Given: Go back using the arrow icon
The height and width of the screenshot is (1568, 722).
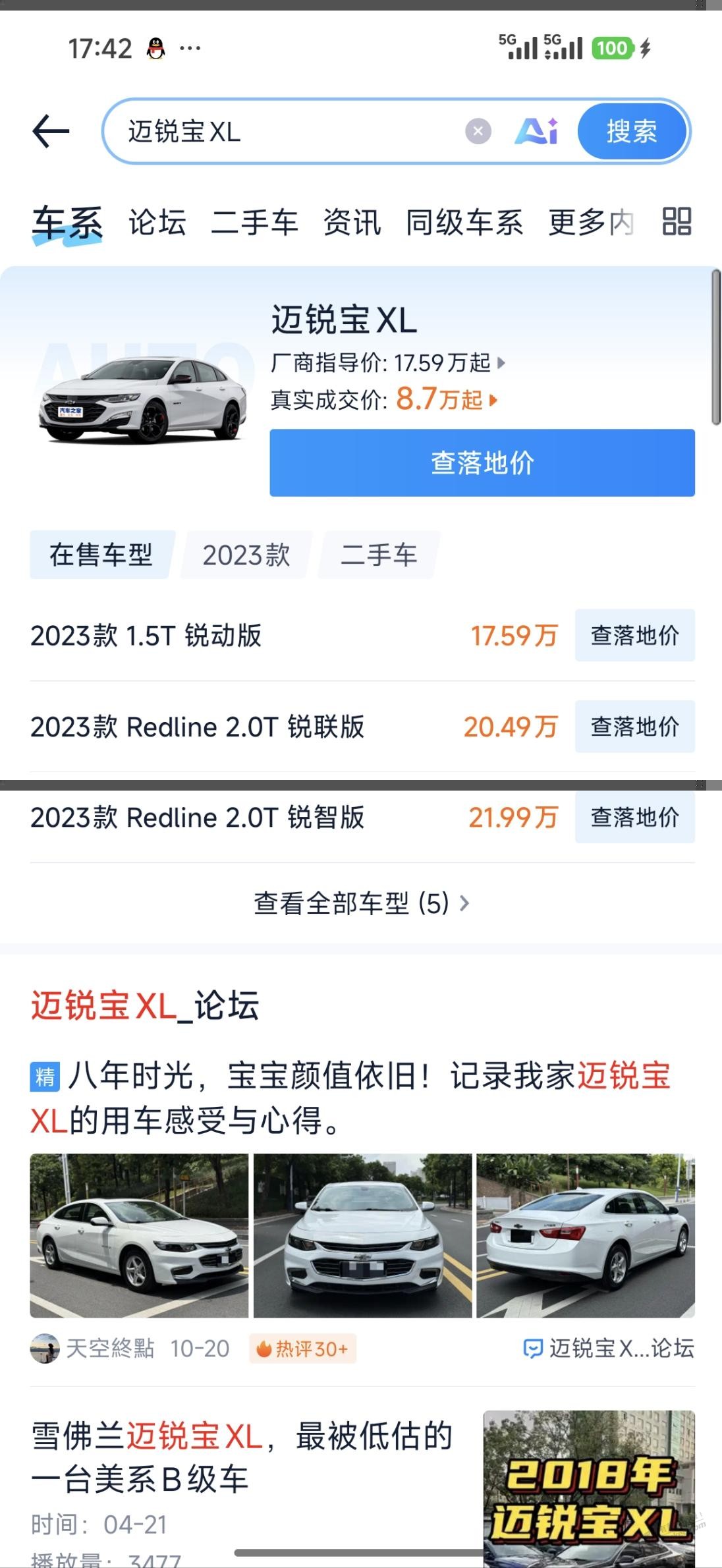Looking at the screenshot, I should 51,131.
